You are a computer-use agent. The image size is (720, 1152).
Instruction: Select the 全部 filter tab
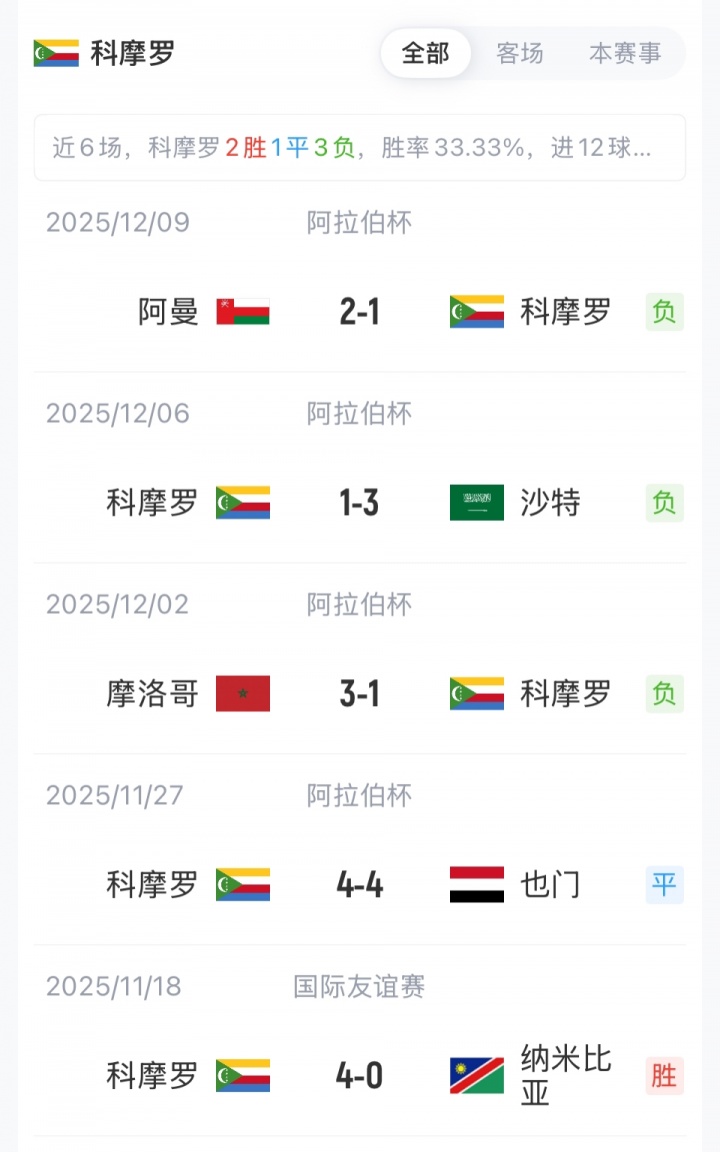425,53
